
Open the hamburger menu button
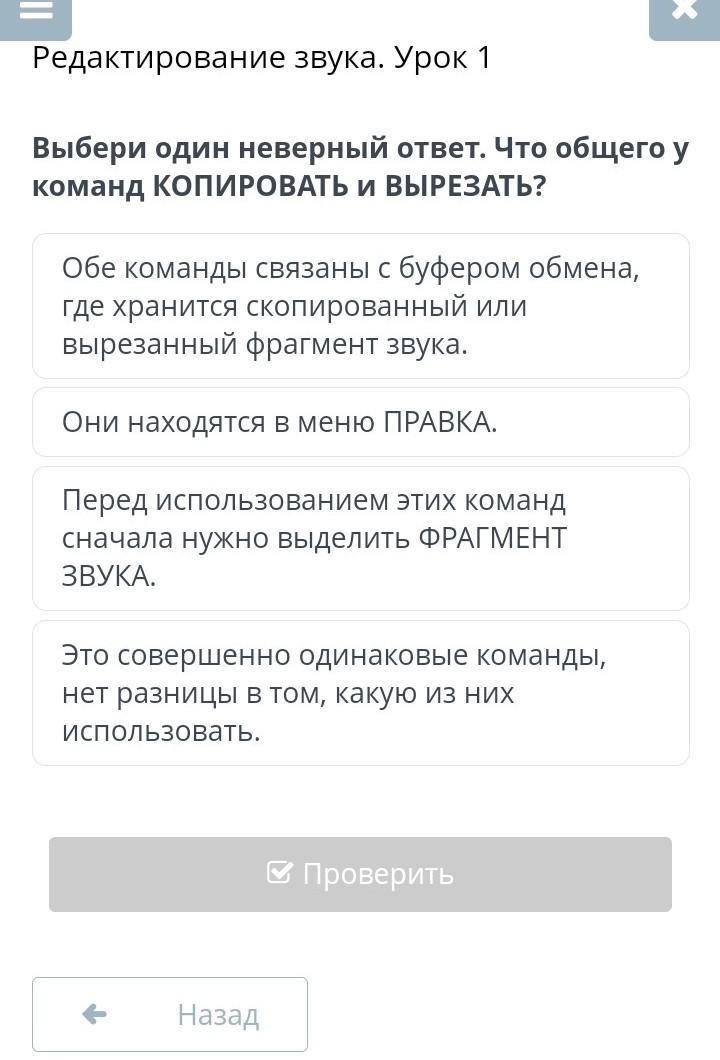click(36, 17)
